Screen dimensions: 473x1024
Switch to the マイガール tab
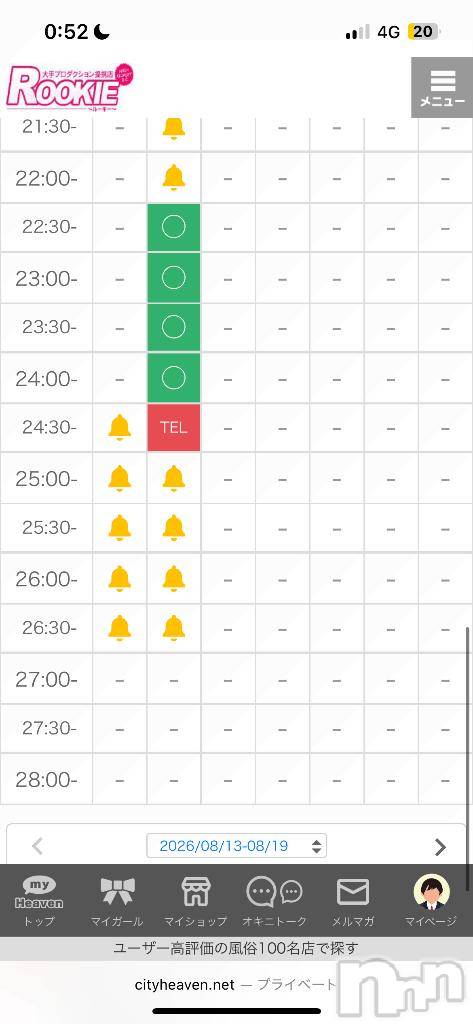tap(118, 901)
